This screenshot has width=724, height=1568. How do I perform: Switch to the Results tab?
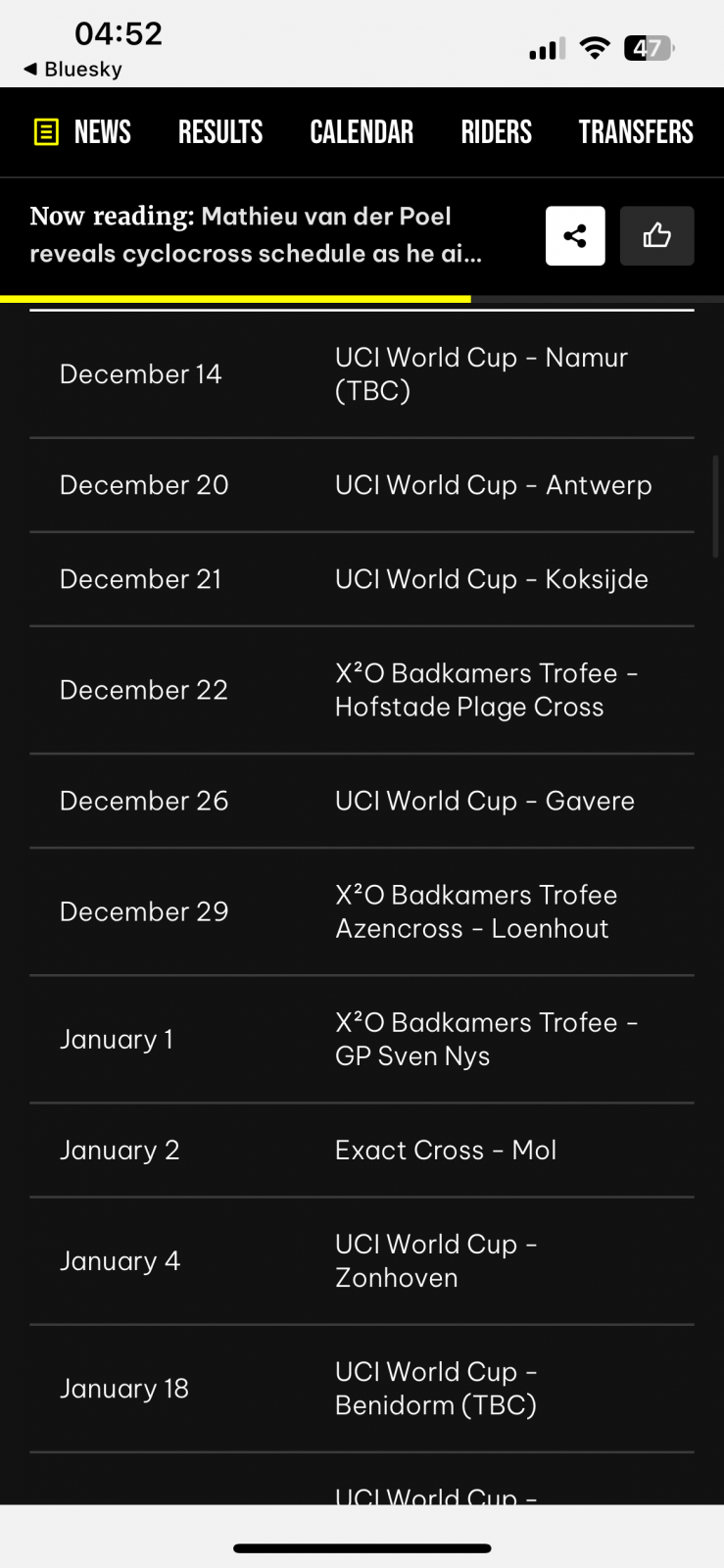(220, 132)
